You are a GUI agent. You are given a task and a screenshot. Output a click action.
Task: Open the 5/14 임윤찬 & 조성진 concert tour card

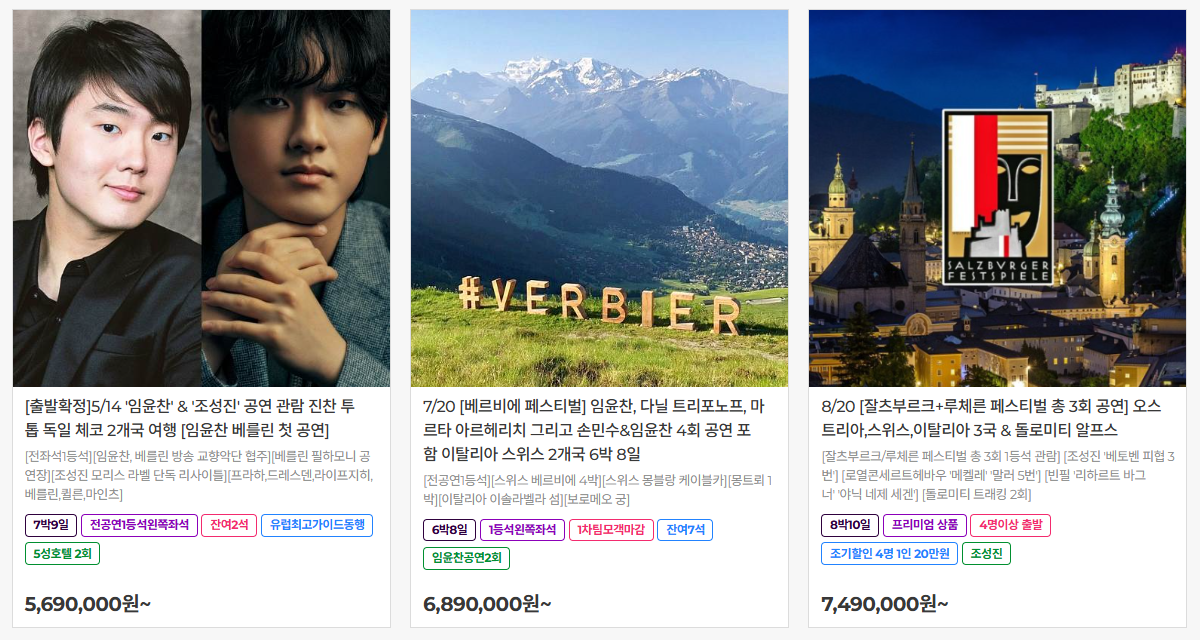click(x=190, y=418)
